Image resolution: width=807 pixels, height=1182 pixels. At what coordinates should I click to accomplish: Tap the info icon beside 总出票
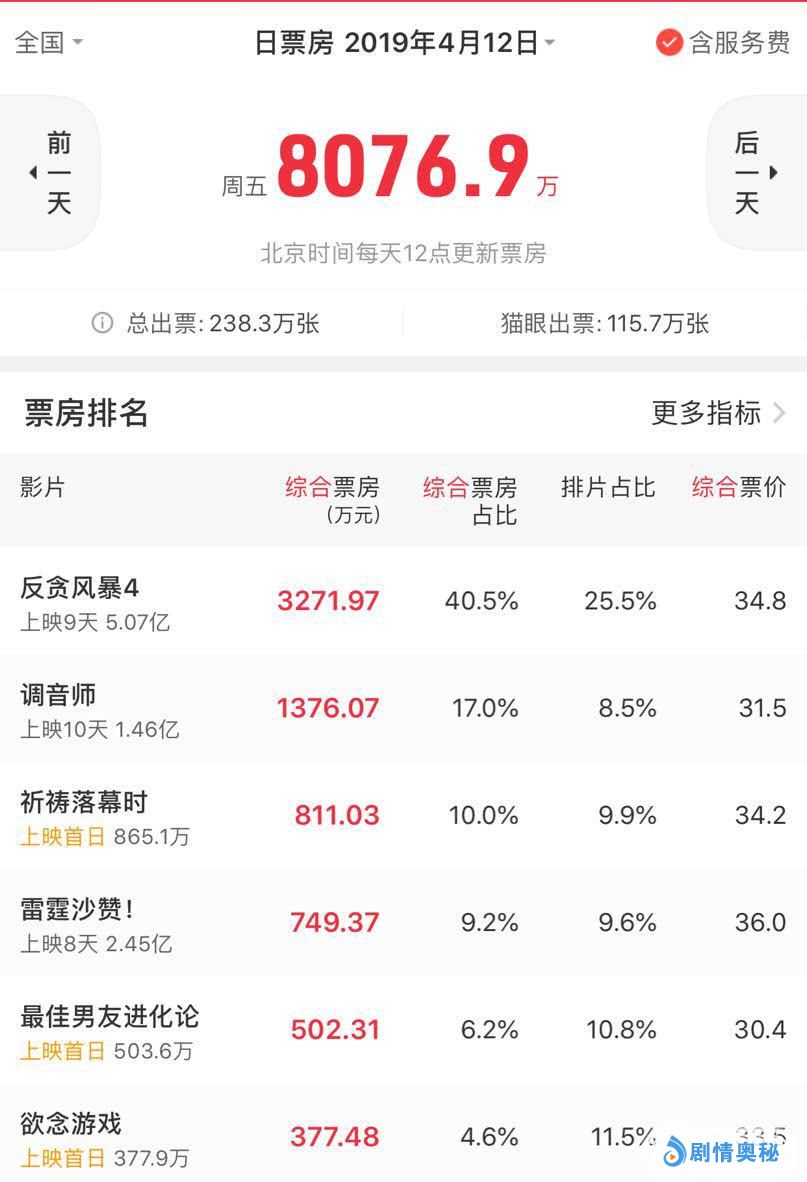102,323
